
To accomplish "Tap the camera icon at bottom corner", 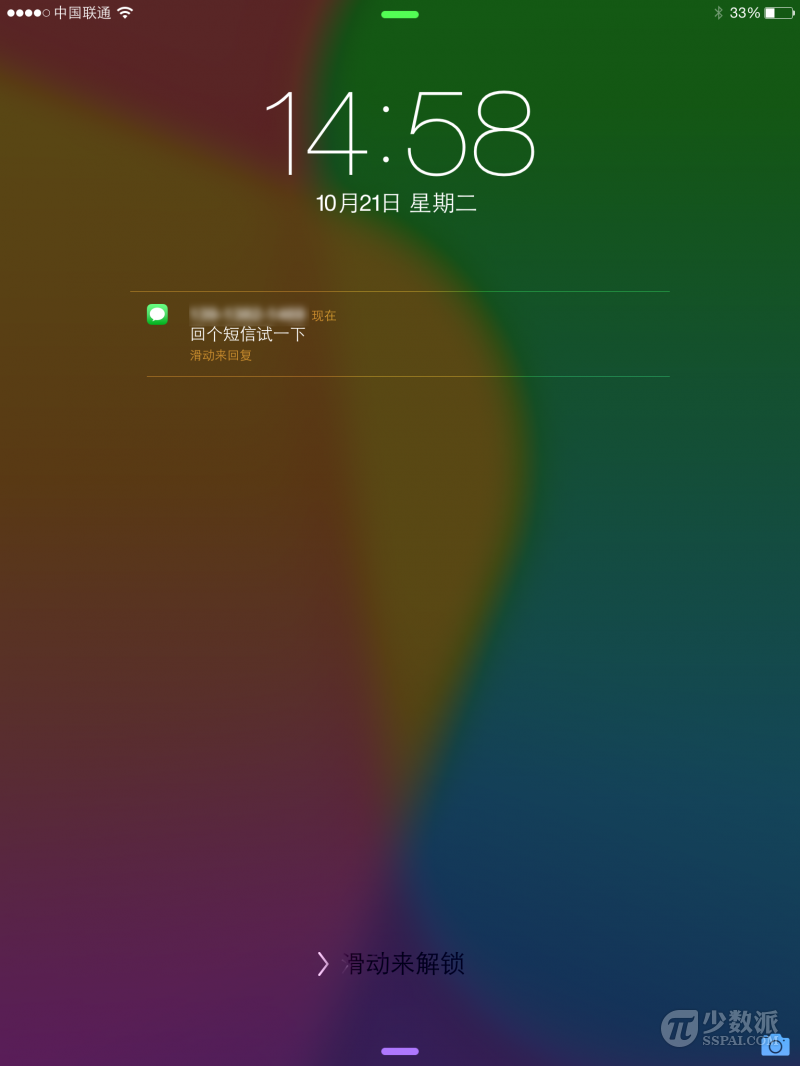I will [x=775, y=1045].
